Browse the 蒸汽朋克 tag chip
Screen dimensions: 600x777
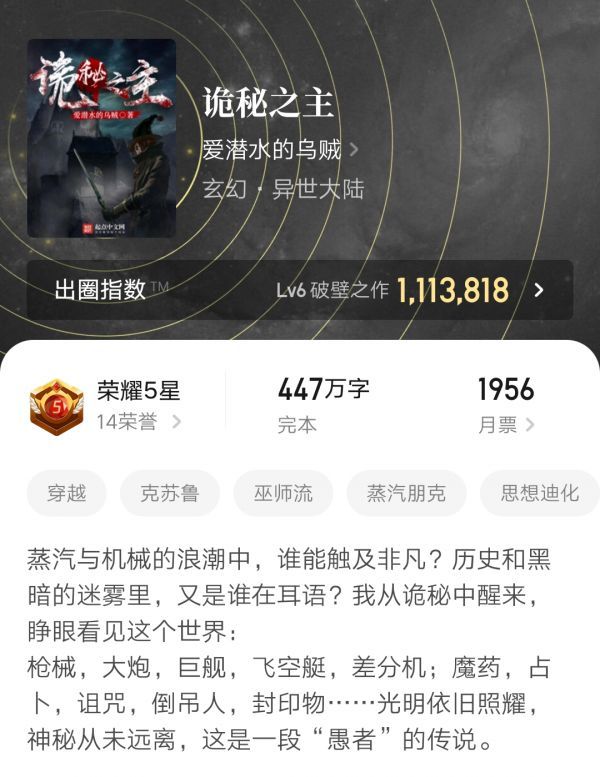tap(406, 493)
